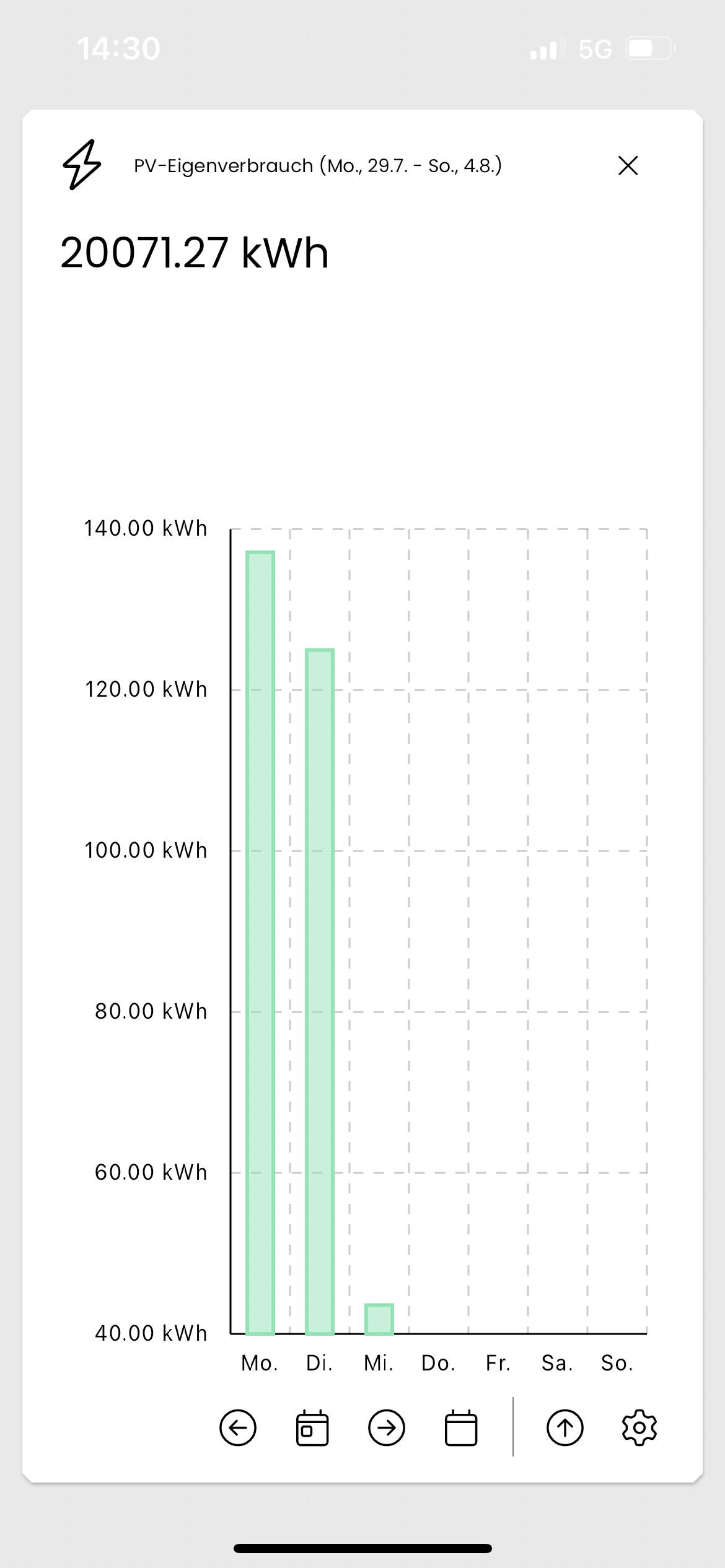
Task: Close the PV-Eigenverbrauch panel
Action: 628,165
